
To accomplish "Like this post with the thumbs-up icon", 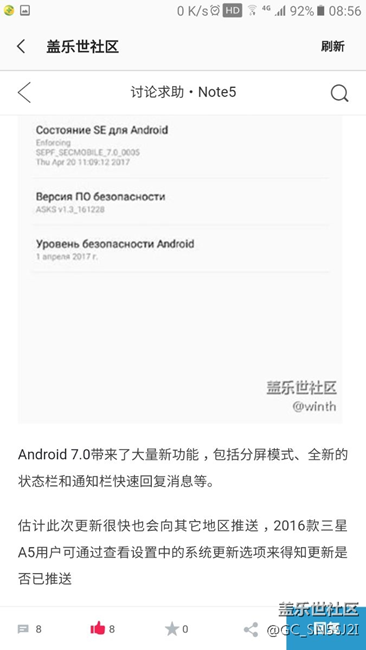I will (x=98, y=629).
